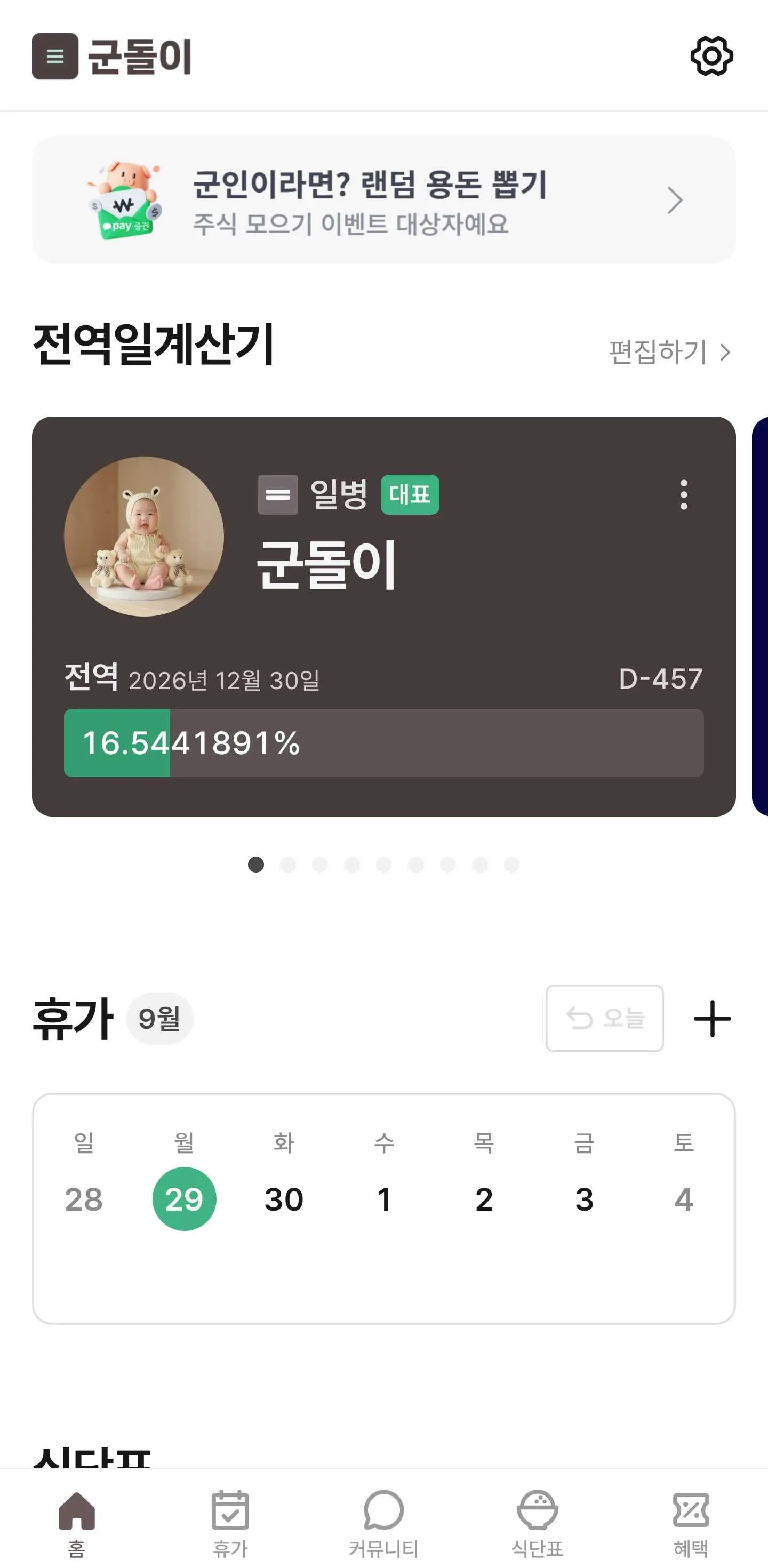This screenshot has width=768, height=1568.
Task: Open the 군돌이 discharge card
Action: (x=383, y=615)
